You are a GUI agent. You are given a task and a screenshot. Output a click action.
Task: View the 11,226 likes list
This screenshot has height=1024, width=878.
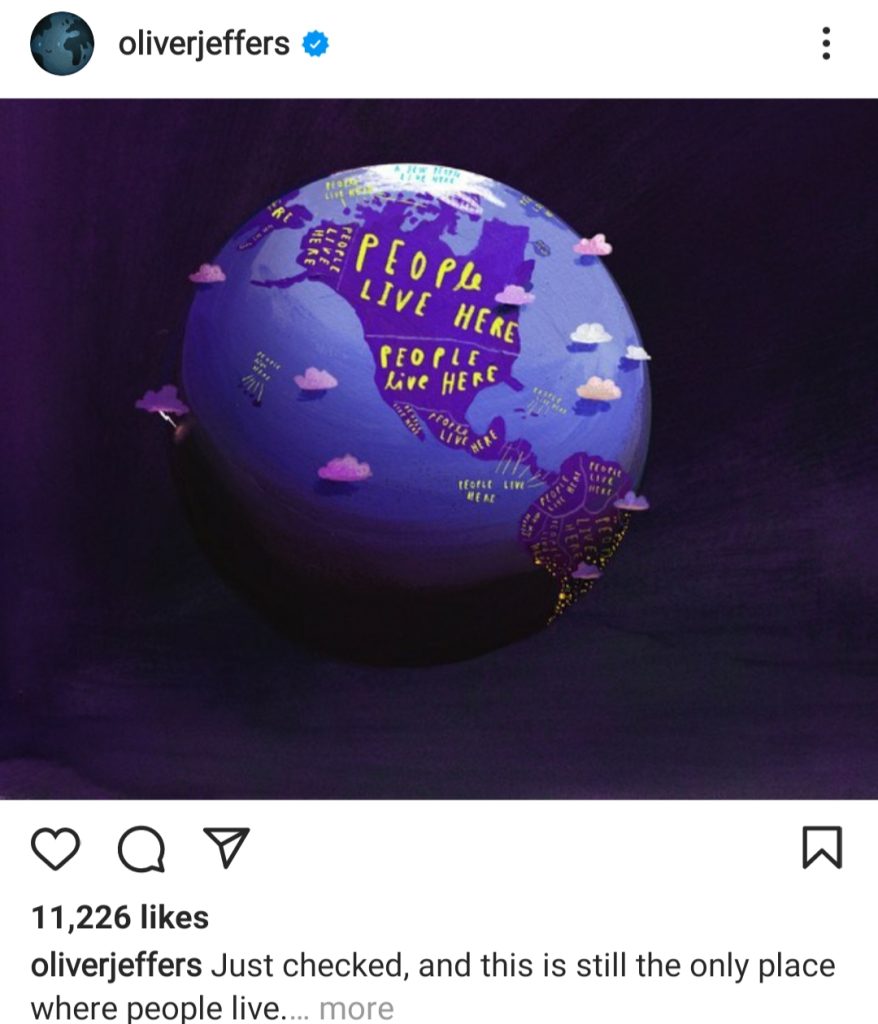(x=120, y=917)
